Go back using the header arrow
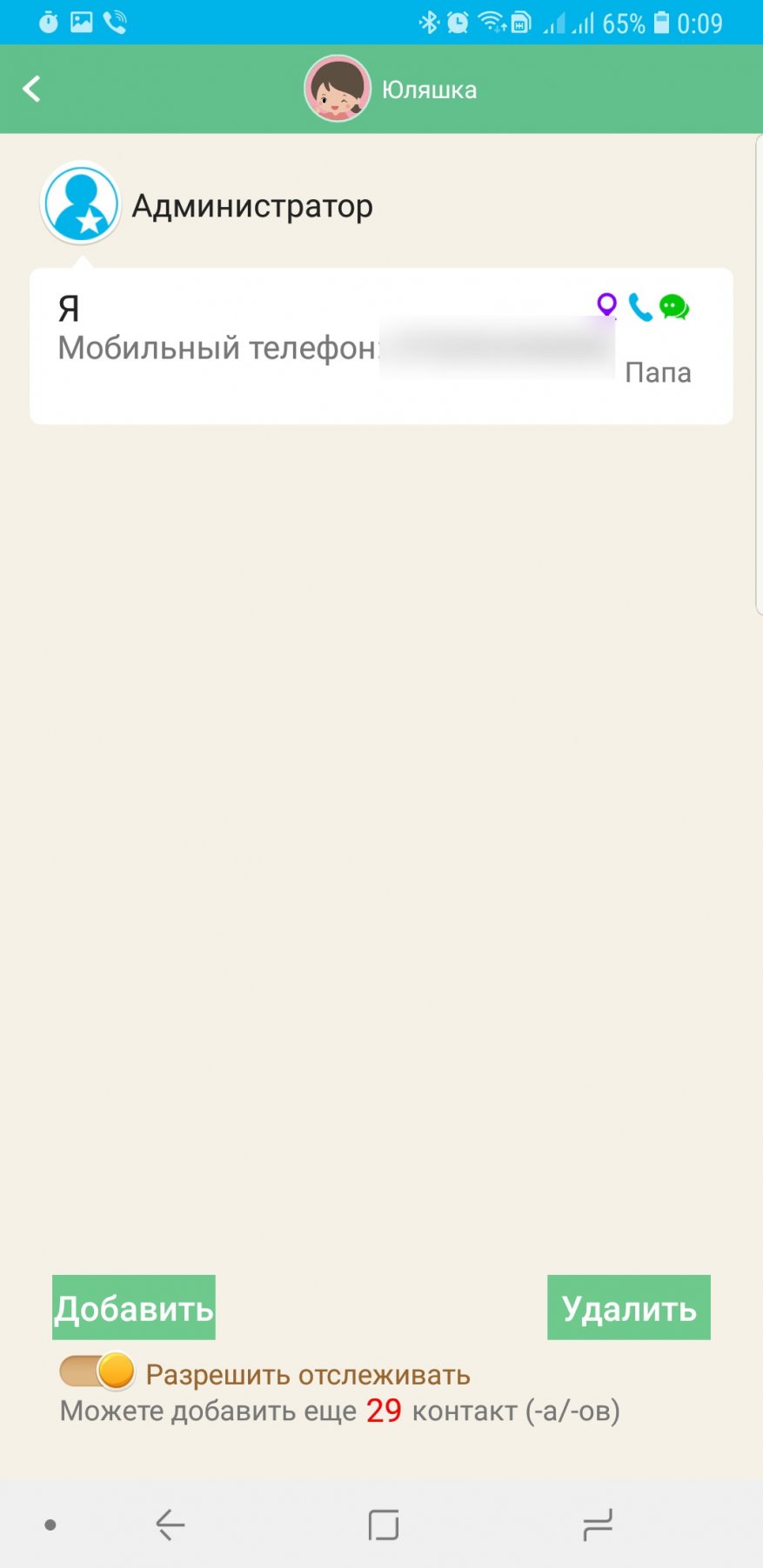The width and height of the screenshot is (763, 1568). pyautogui.click(x=31, y=89)
